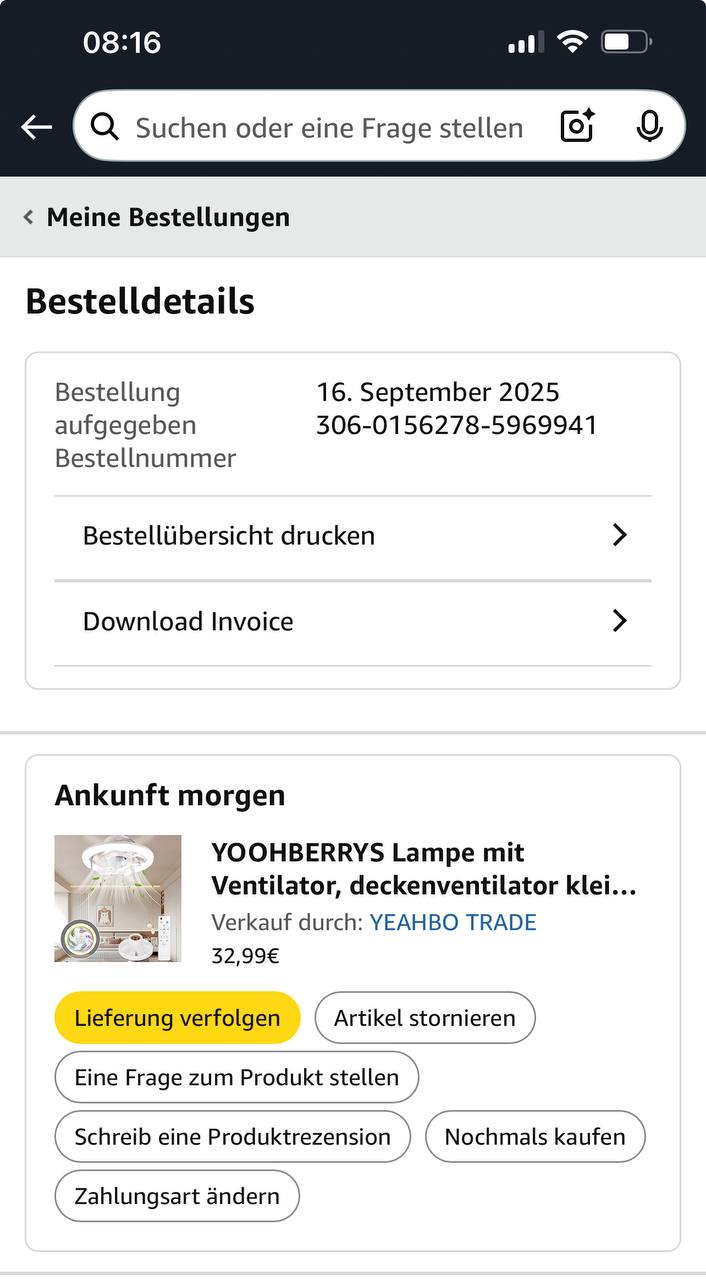Open Zahlungsart ändern
The height and width of the screenshot is (1280, 706).
177,1196
